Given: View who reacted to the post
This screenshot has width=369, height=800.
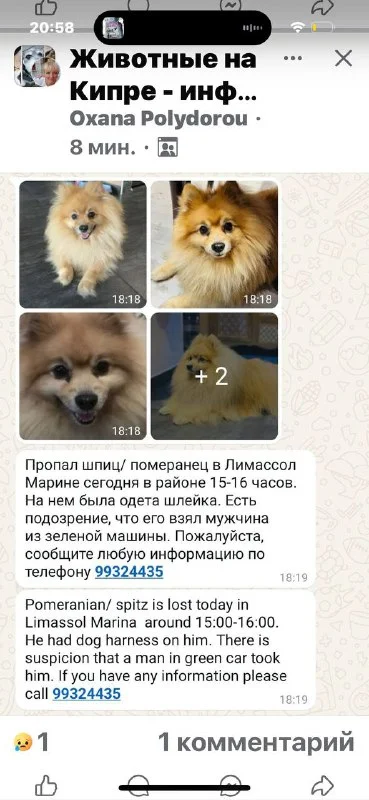Looking at the screenshot, I should pos(31,742).
